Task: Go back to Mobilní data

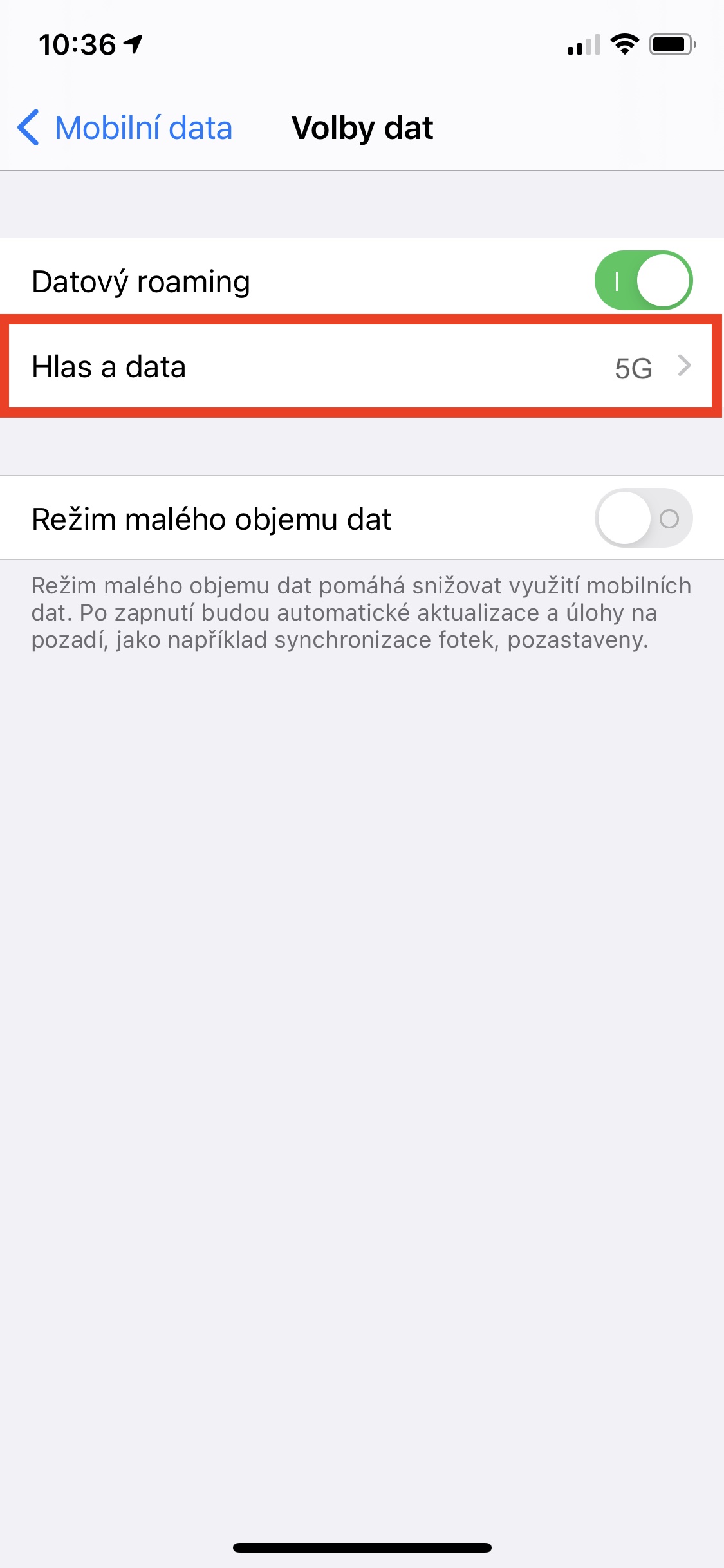Action: [x=125, y=127]
